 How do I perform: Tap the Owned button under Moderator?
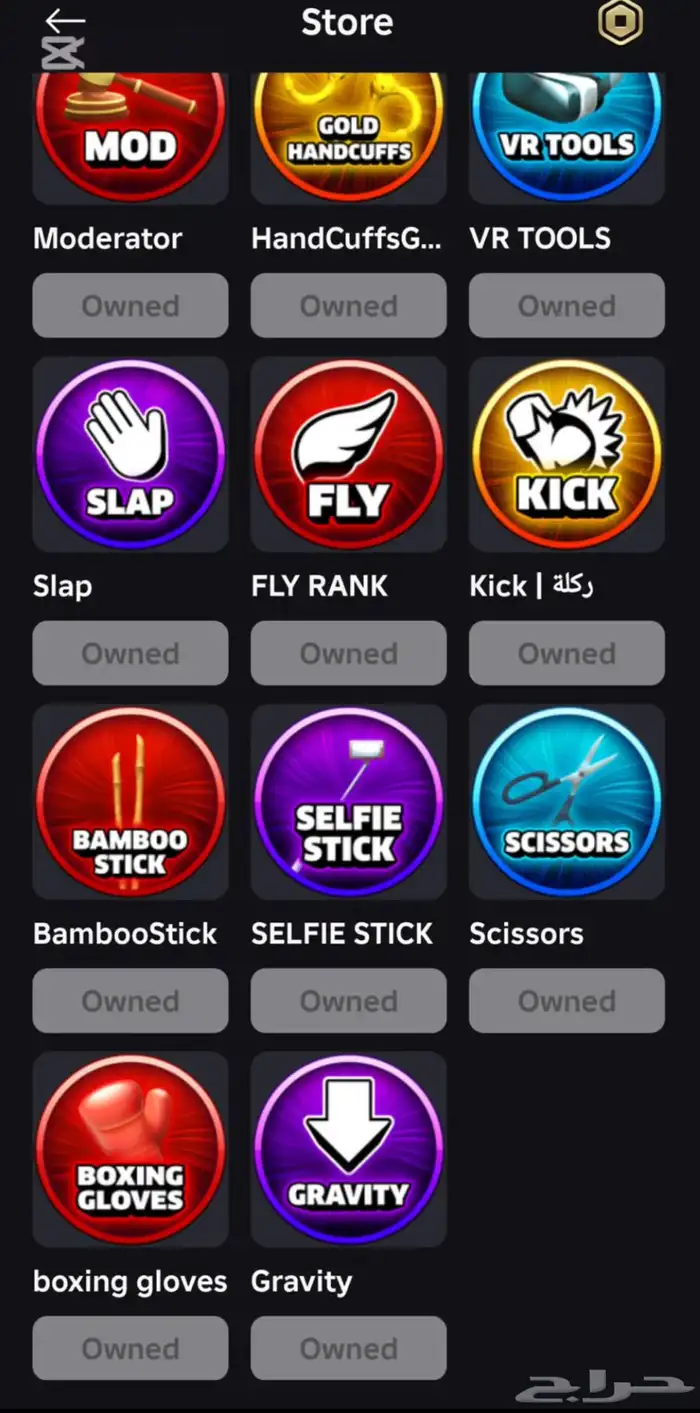click(130, 306)
